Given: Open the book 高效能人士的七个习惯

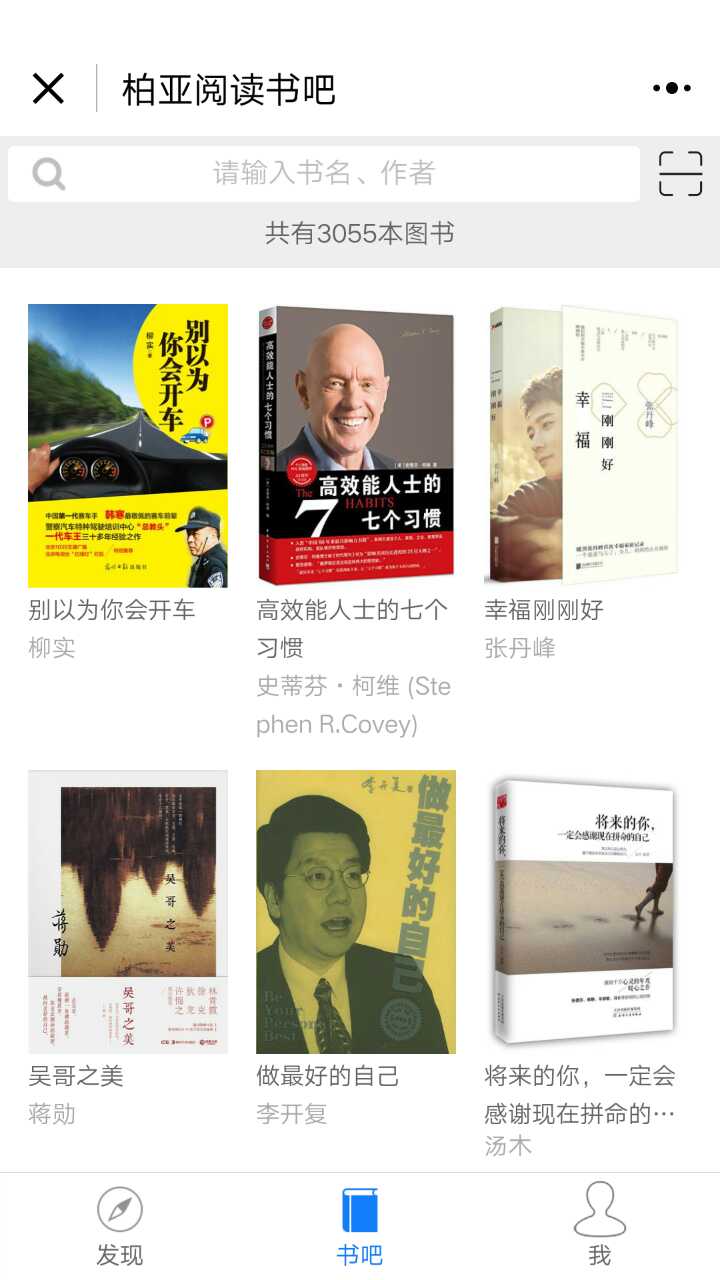Looking at the screenshot, I should 355,446.
